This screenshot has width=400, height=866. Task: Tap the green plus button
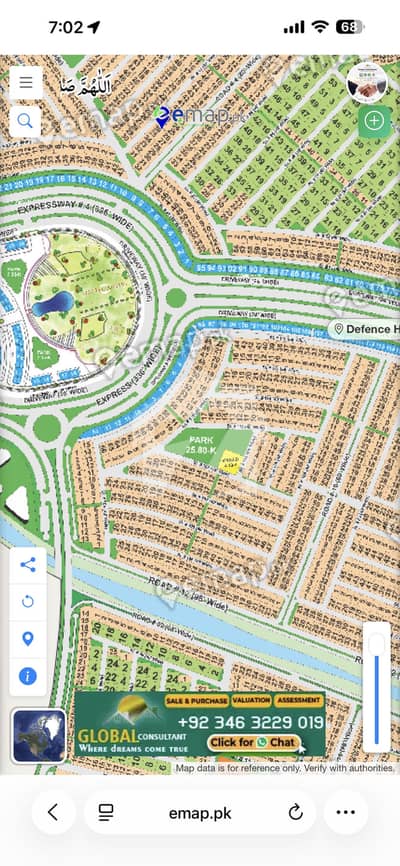tap(374, 121)
